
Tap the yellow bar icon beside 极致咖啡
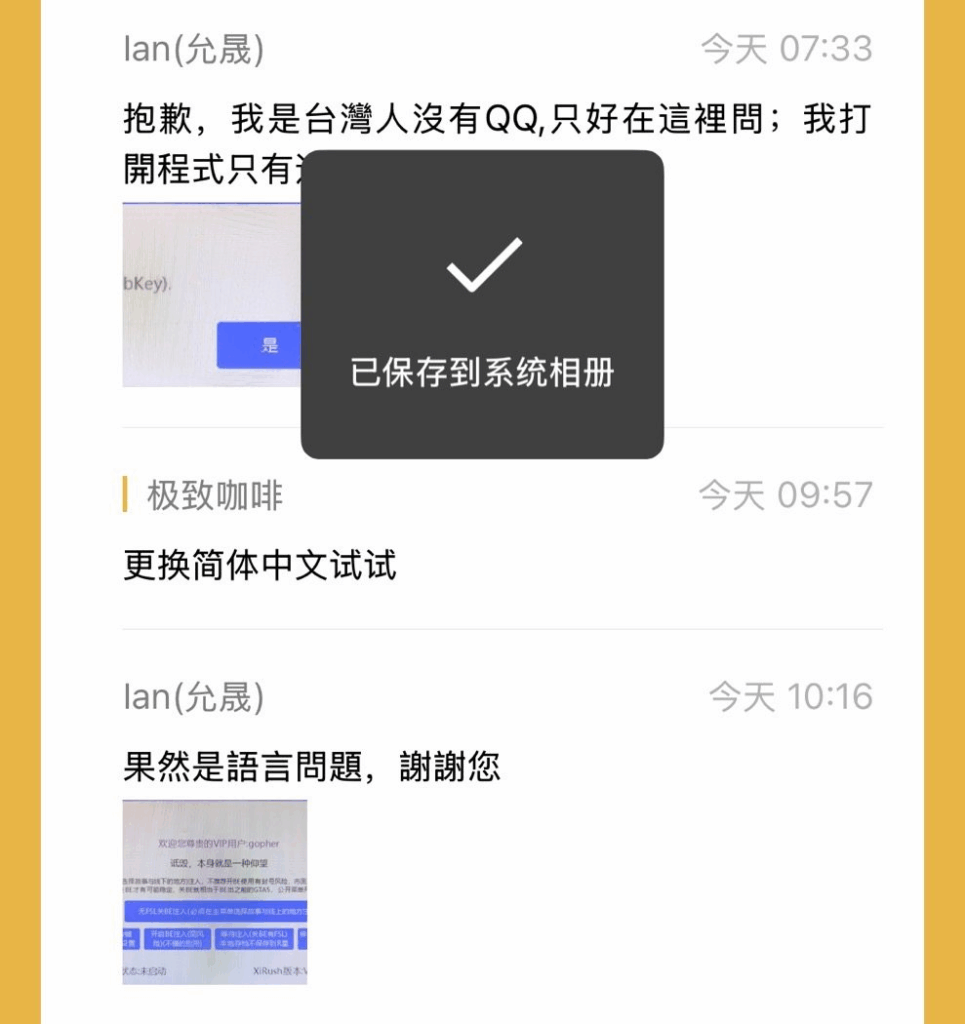(123, 494)
